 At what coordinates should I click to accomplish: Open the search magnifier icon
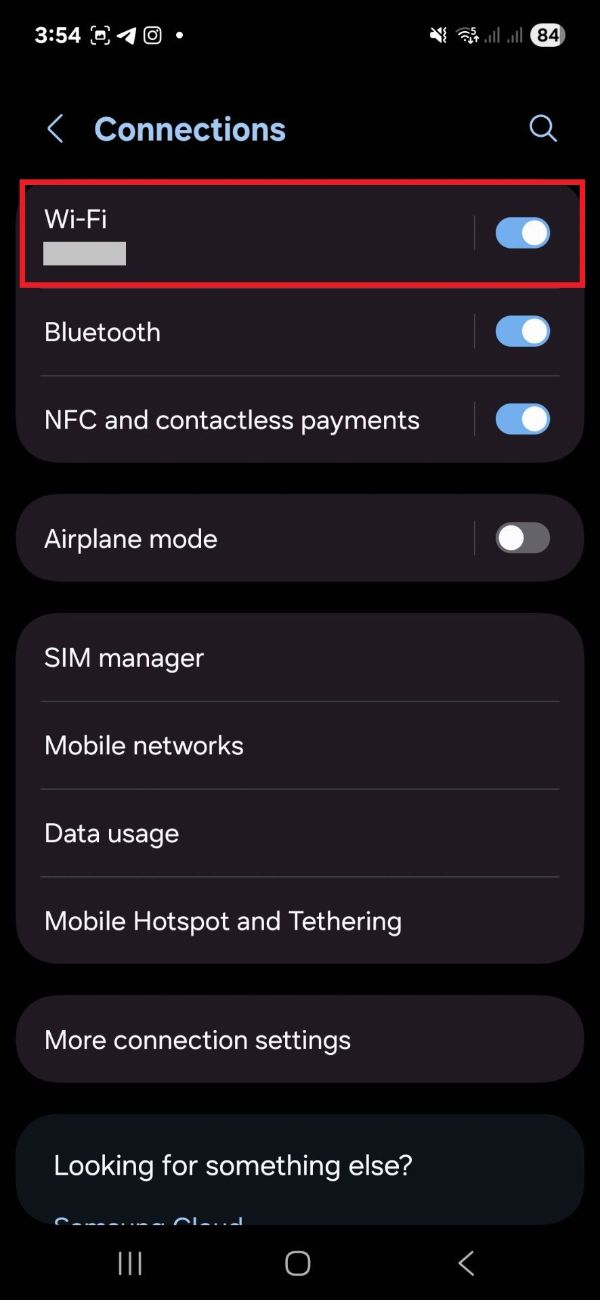click(542, 129)
